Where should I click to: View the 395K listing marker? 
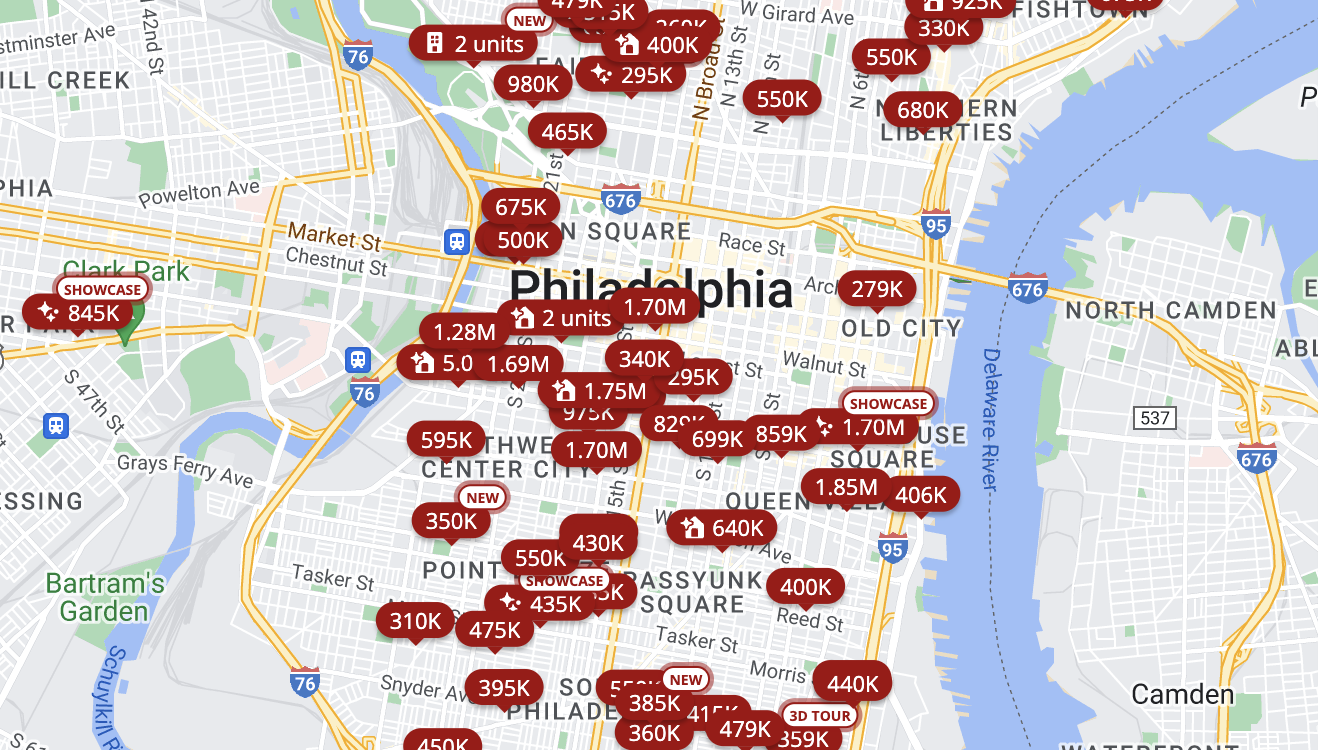[503, 689]
